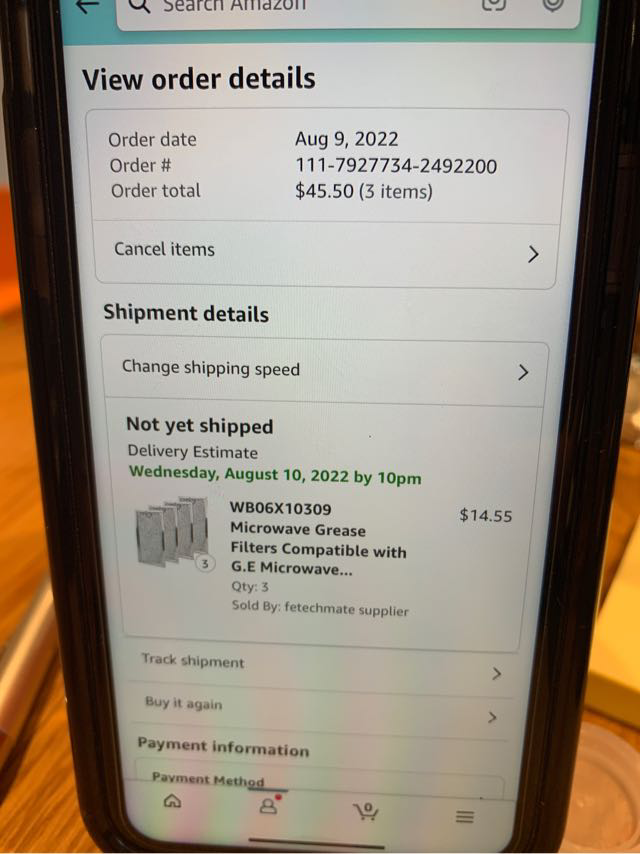Switch to the account profile tab
640x854 pixels.
pyautogui.click(x=268, y=806)
